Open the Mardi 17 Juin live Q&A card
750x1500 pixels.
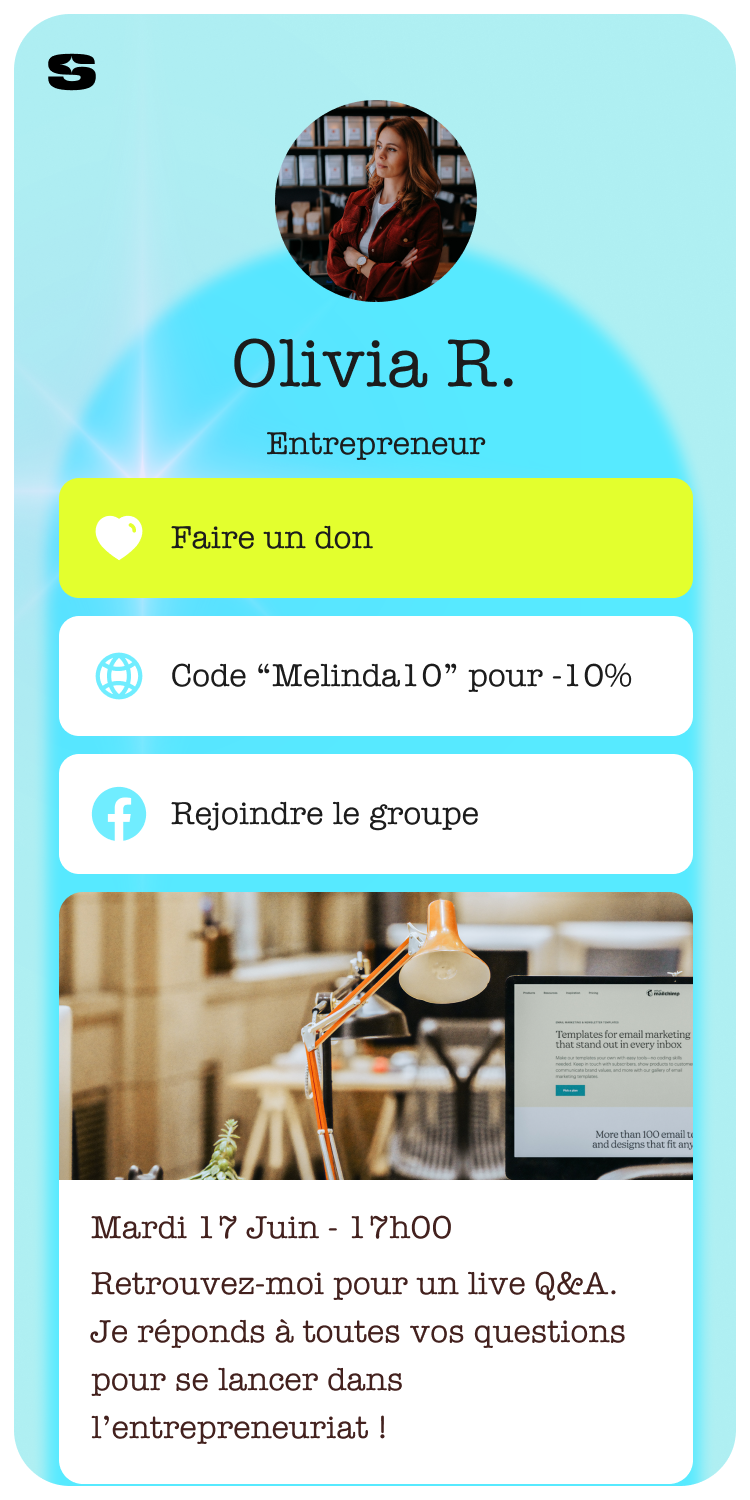tap(375, 1188)
